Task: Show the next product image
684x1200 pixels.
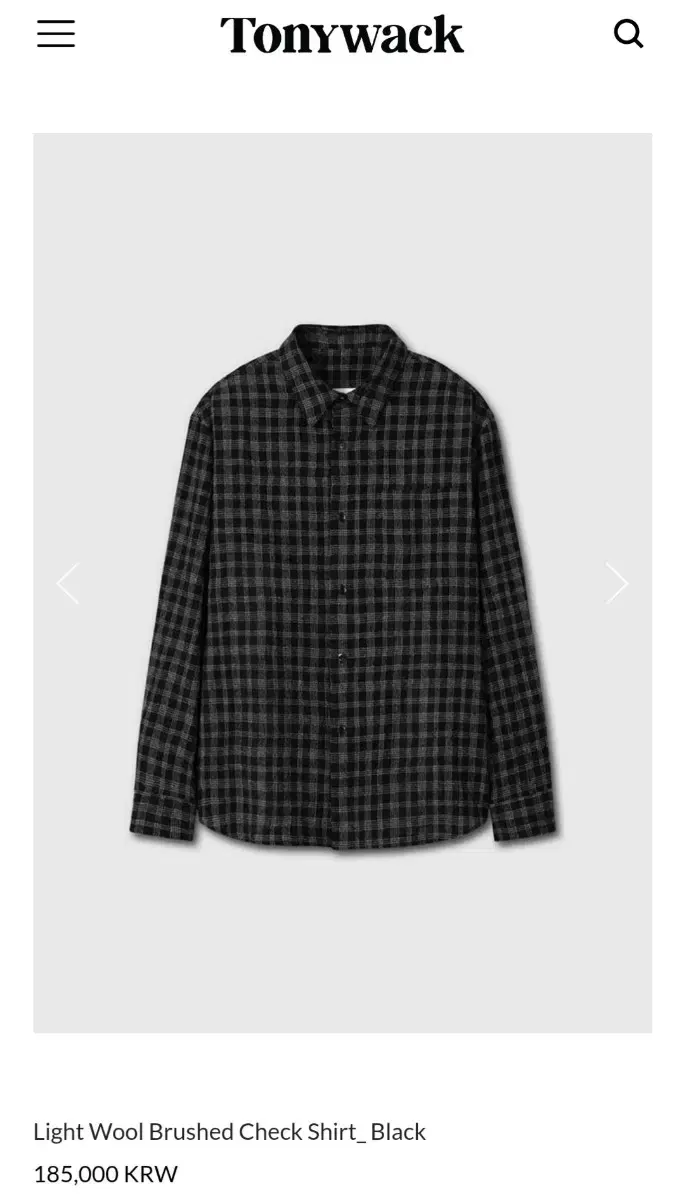Action: 617,583
